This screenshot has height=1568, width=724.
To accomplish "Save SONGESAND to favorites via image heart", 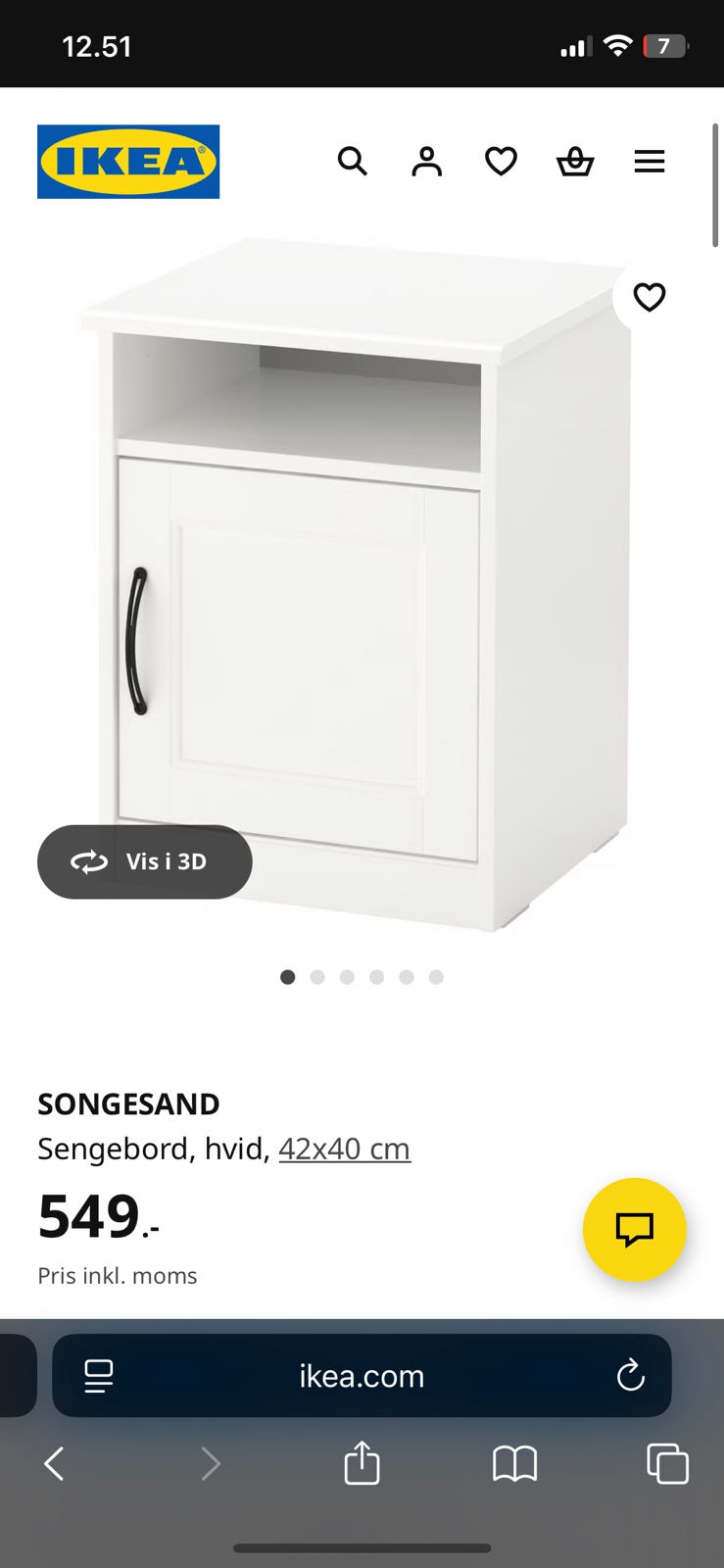I will pos(649,297).
